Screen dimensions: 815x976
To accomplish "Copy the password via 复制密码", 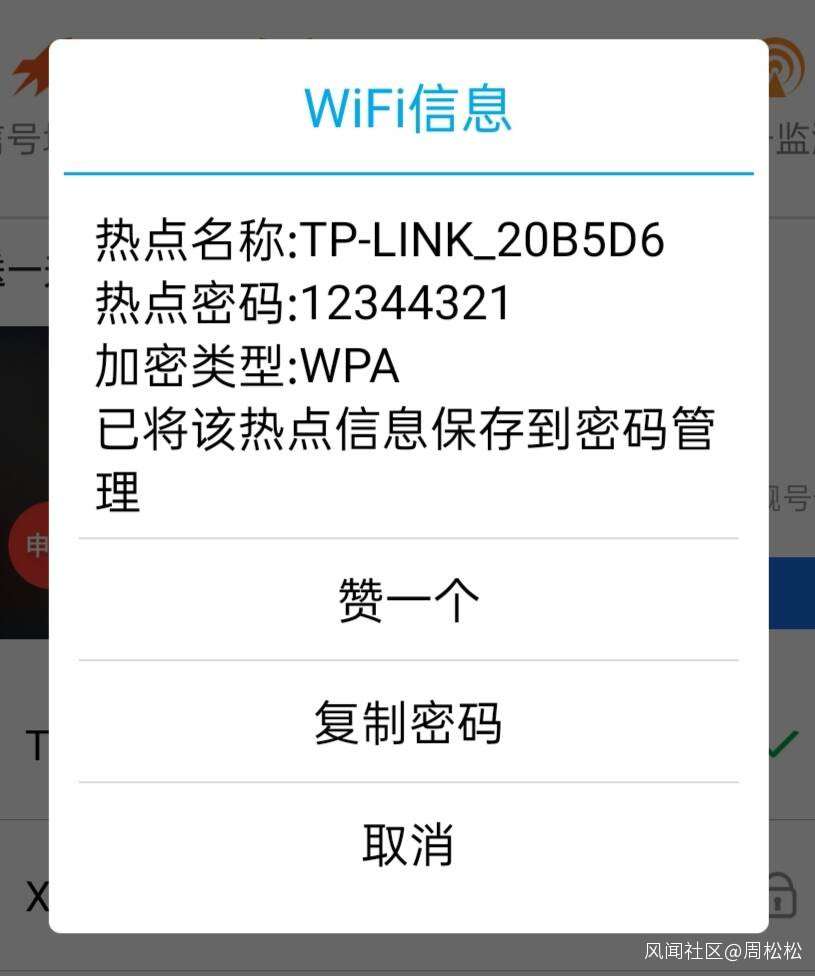I will coord(408,723).
